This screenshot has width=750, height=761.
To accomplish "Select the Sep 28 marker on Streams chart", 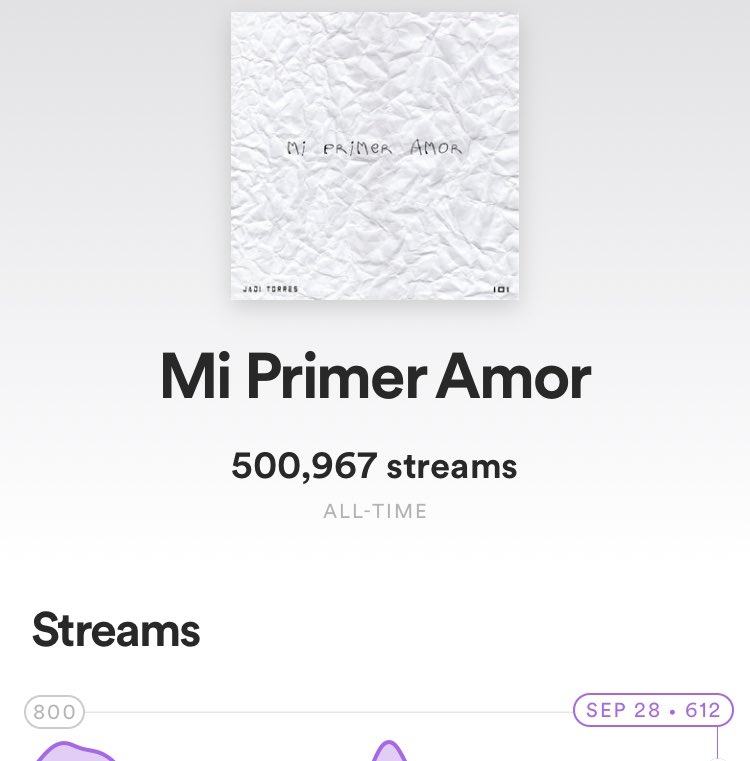I will click(x=653, y=710).
